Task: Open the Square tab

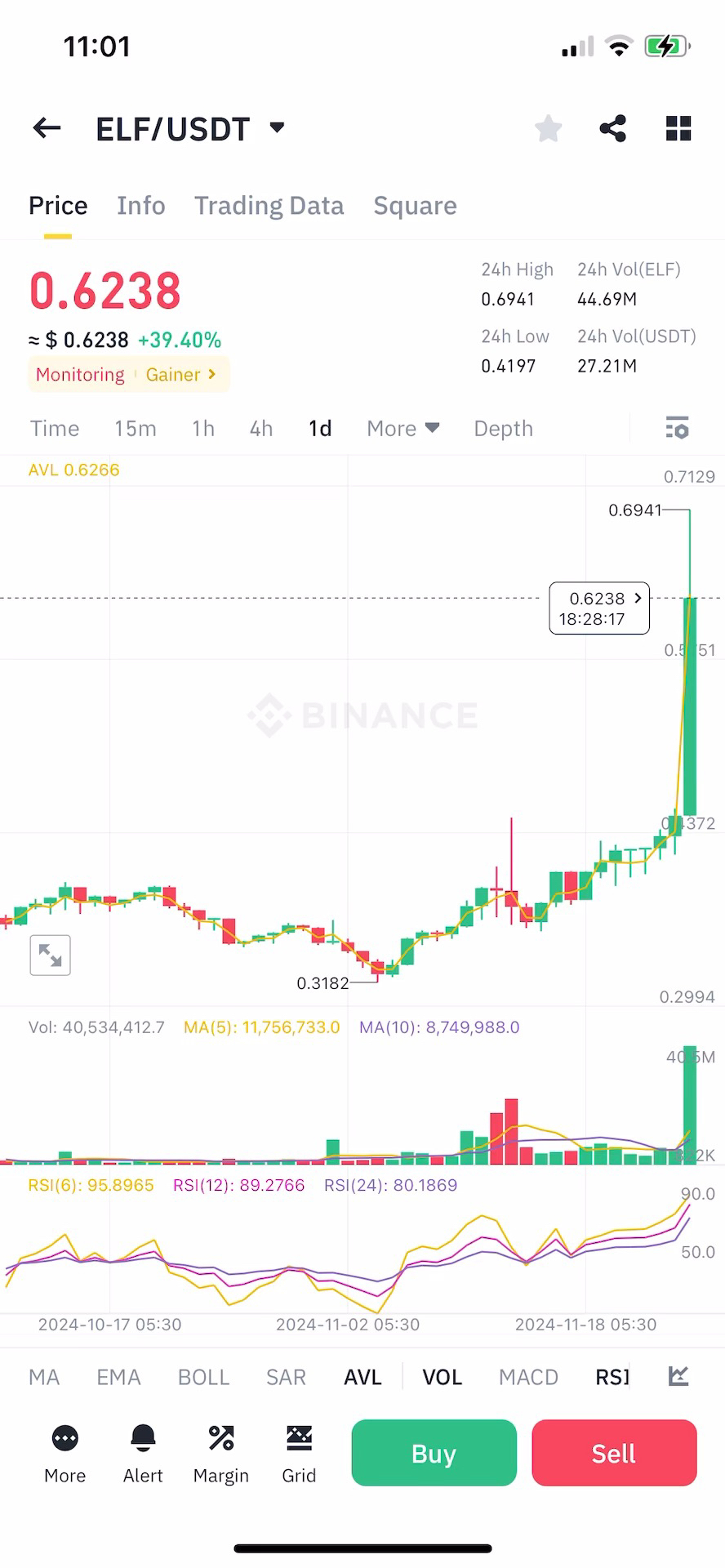Action: pos(415,206)
